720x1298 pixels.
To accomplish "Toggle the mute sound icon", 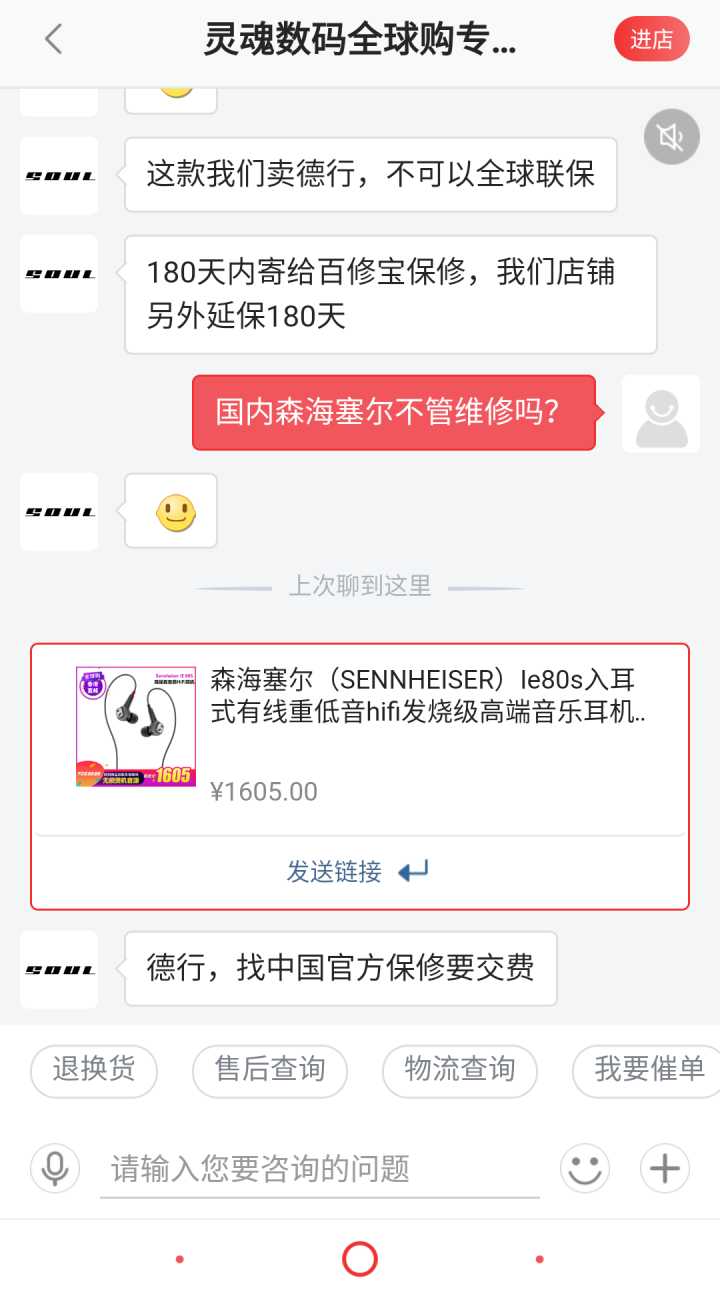I will point(671,137).
